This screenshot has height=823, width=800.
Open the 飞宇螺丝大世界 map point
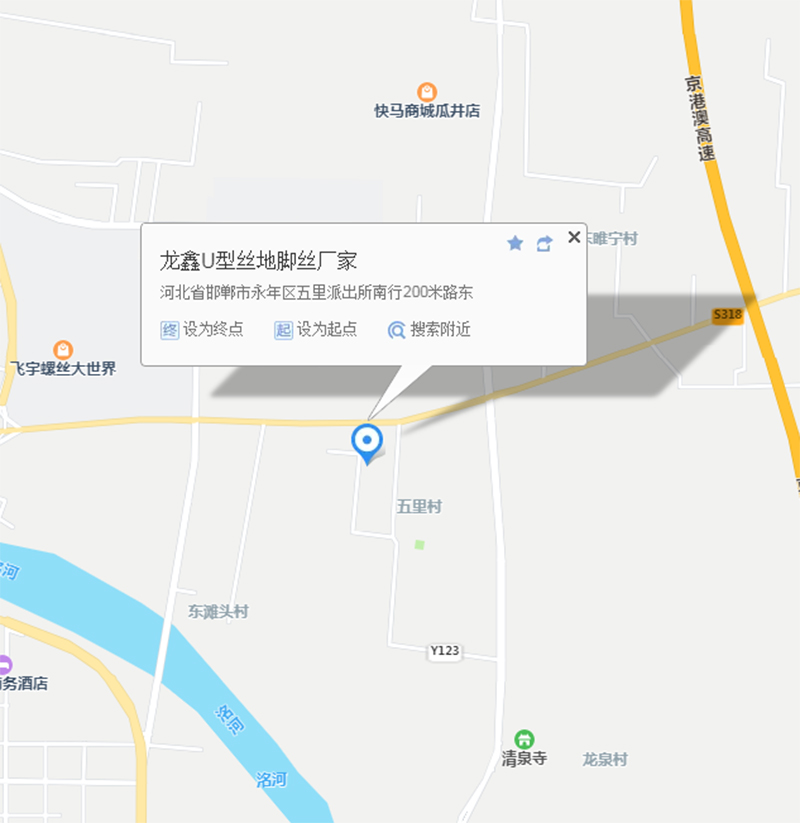point(63,350)
